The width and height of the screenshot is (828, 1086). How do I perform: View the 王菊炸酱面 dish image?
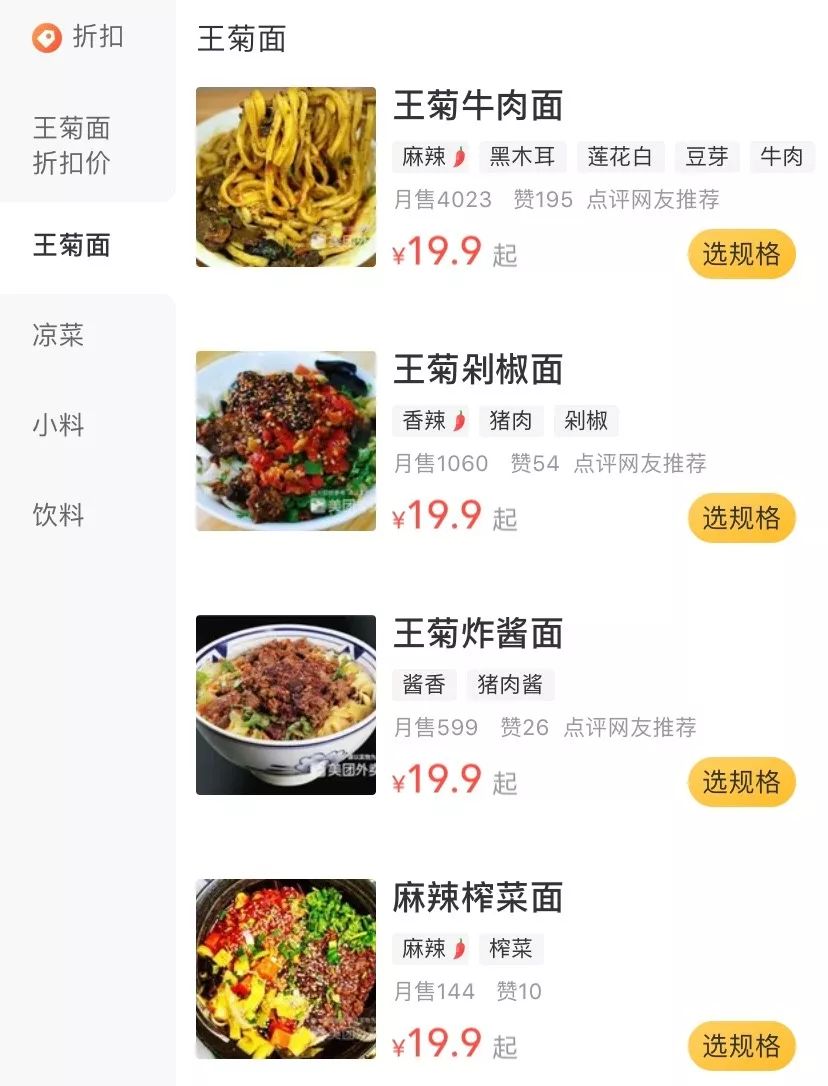286,702
